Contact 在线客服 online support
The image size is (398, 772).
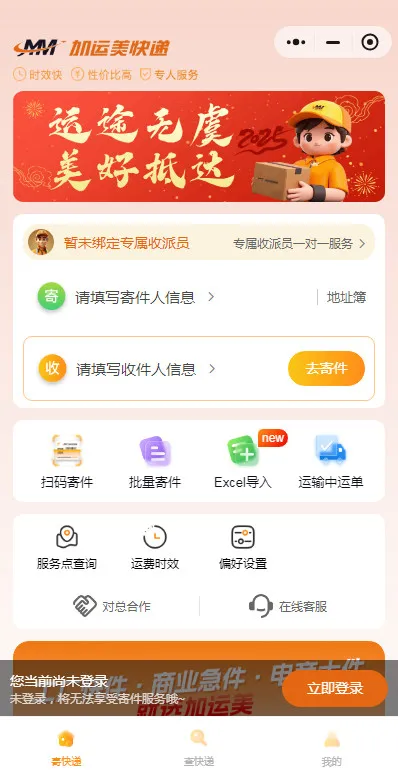[x=288, y=606]
